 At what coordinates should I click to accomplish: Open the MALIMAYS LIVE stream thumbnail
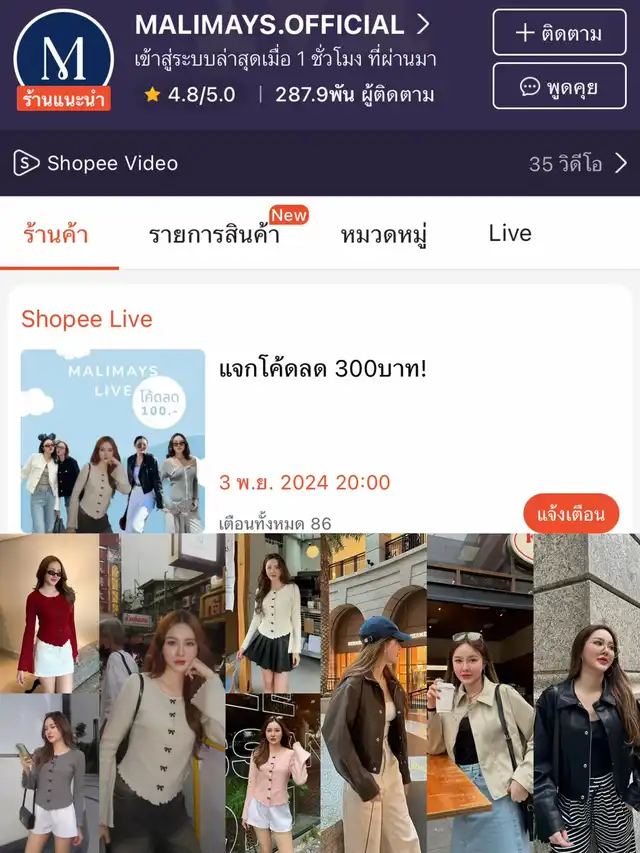(112, 440)
